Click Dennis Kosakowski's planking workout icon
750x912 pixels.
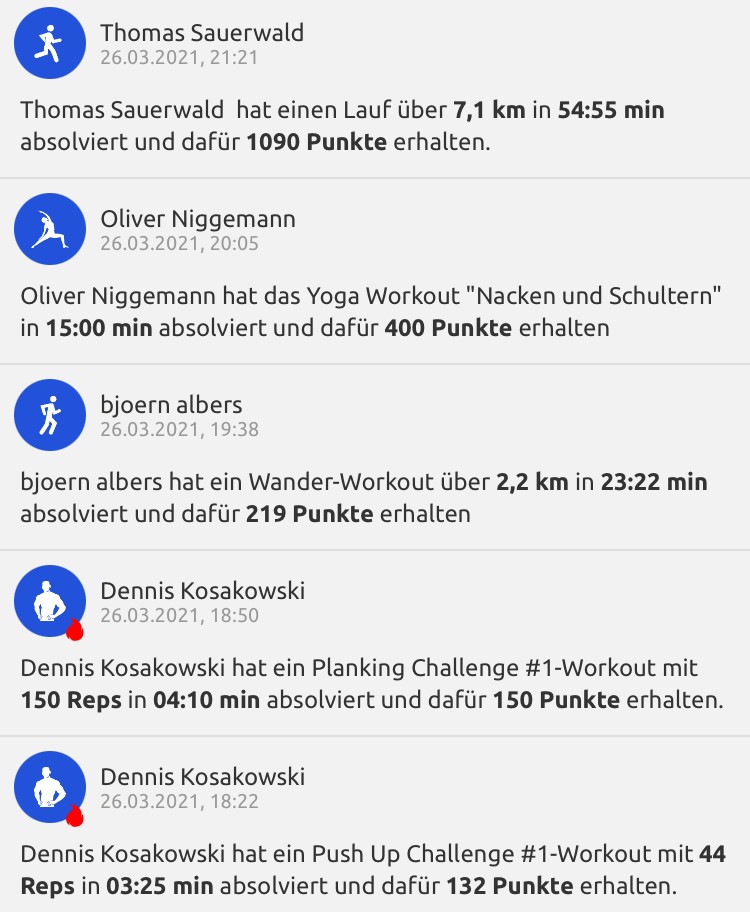click(50, 601)
